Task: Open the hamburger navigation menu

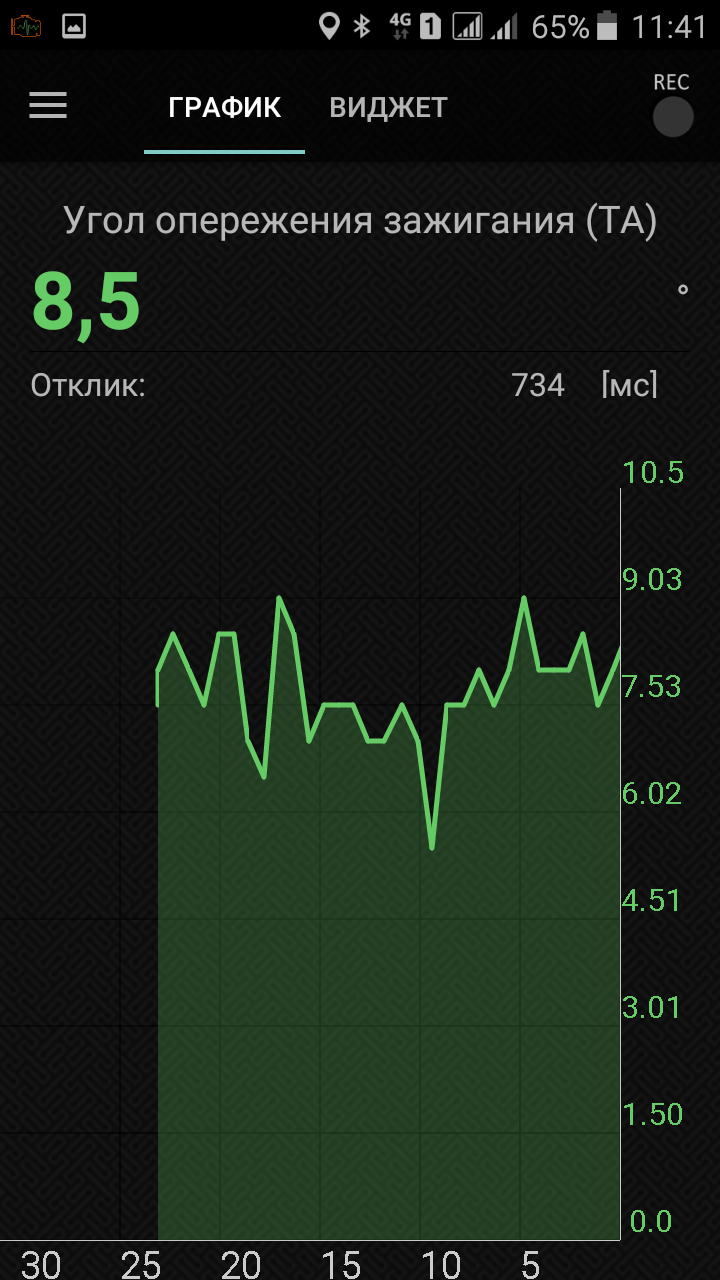Action: tap(48, 106)
